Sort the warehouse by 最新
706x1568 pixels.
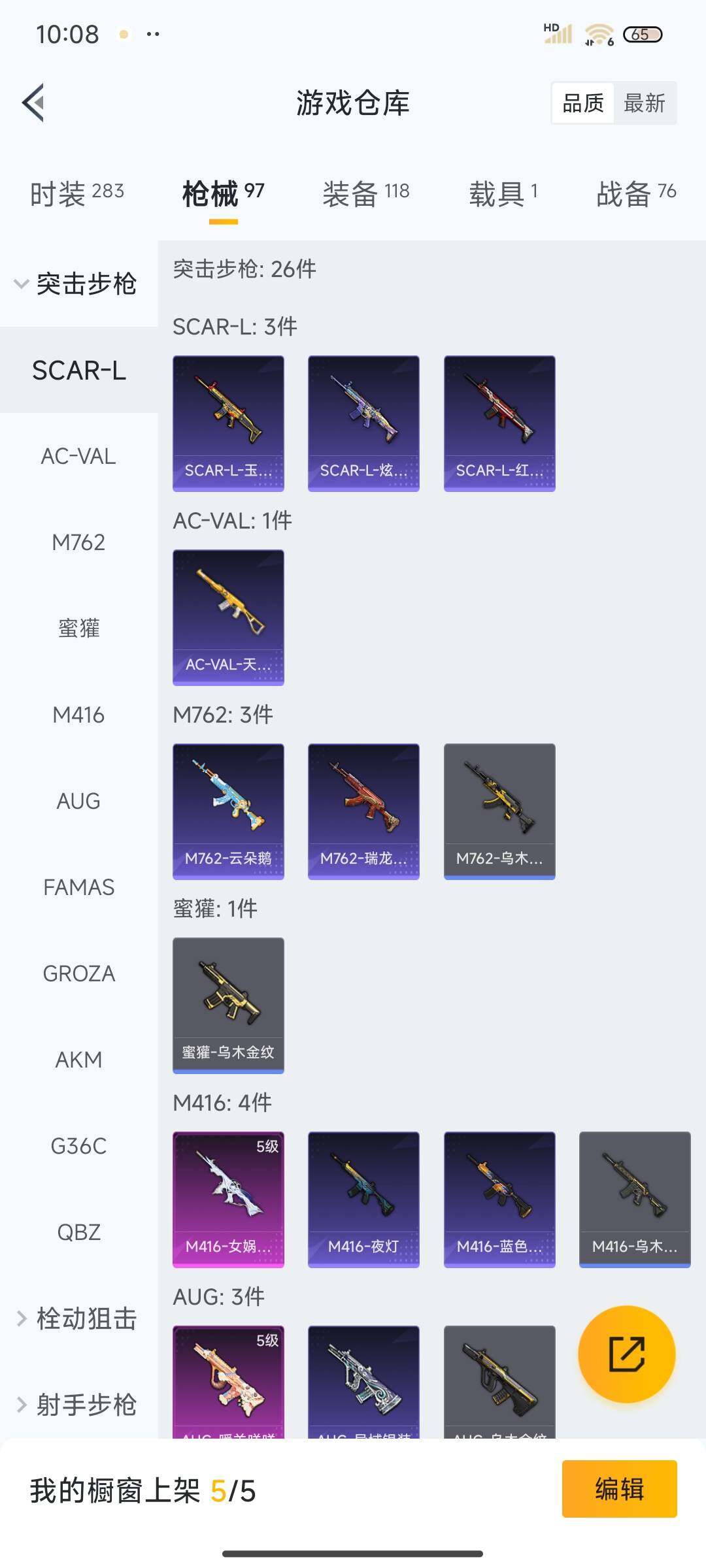[x=644, y=103]
